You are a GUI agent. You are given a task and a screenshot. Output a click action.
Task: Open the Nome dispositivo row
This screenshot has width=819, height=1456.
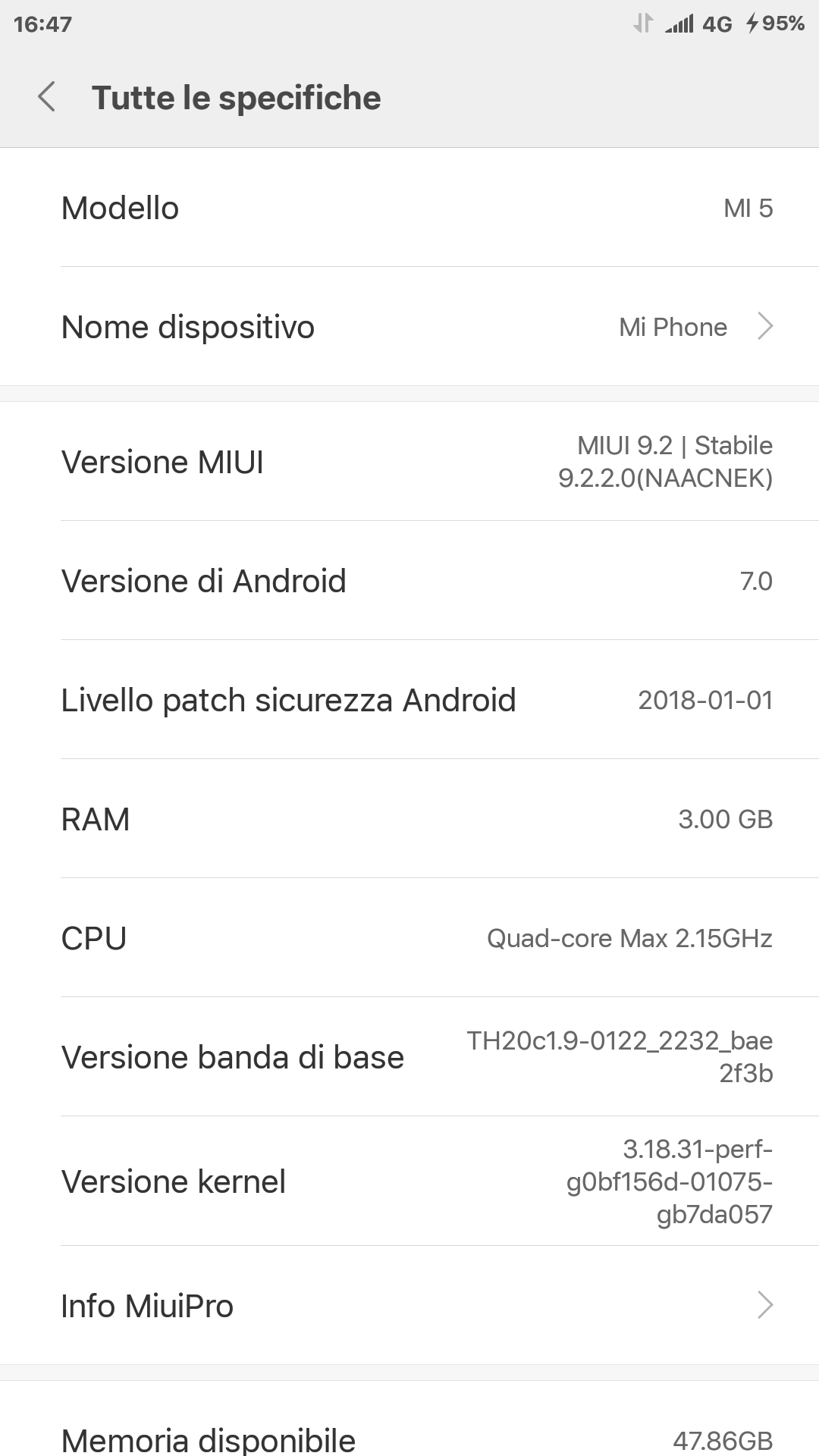pos(409,327)
